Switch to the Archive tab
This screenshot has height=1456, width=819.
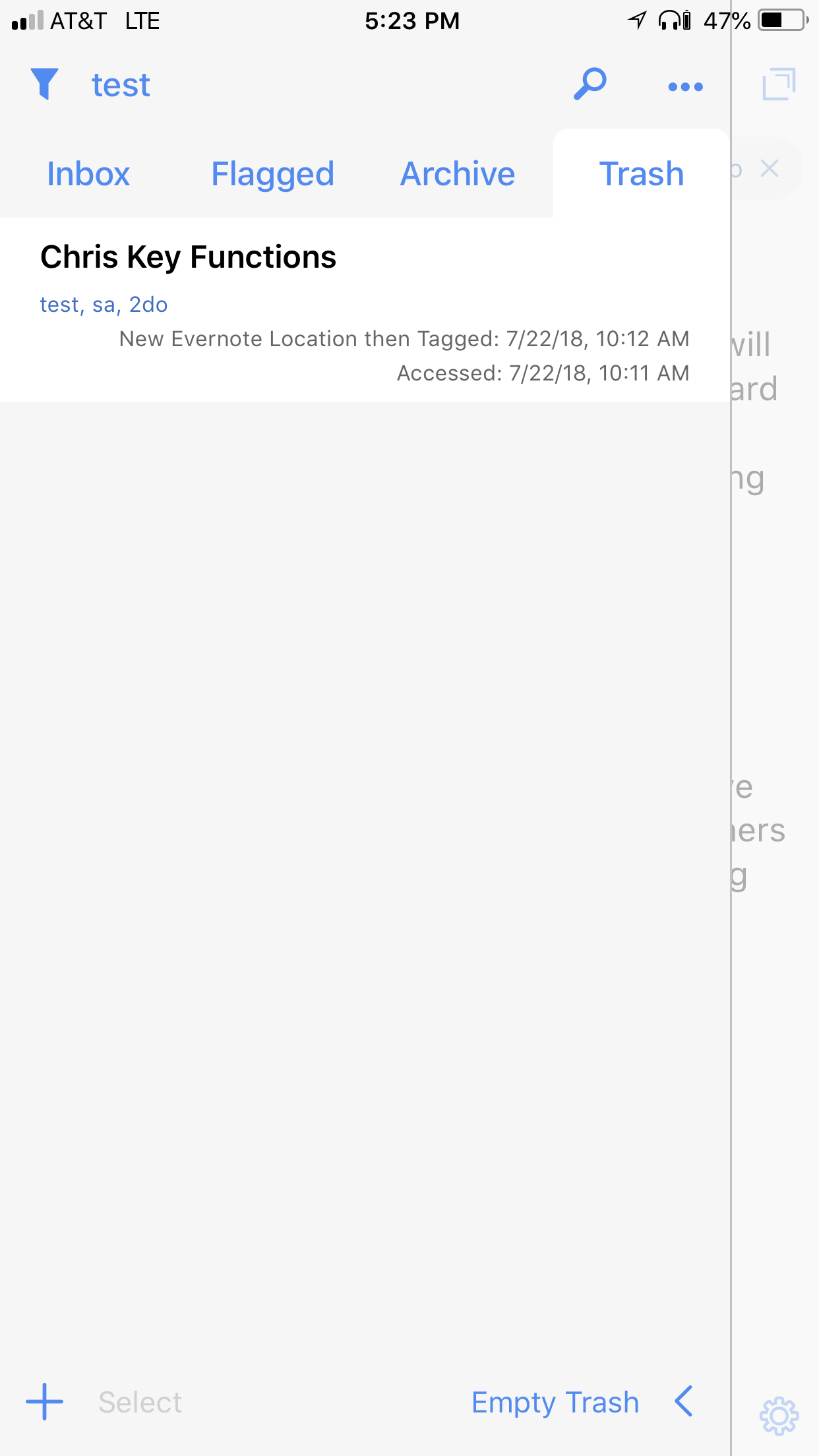458,174
